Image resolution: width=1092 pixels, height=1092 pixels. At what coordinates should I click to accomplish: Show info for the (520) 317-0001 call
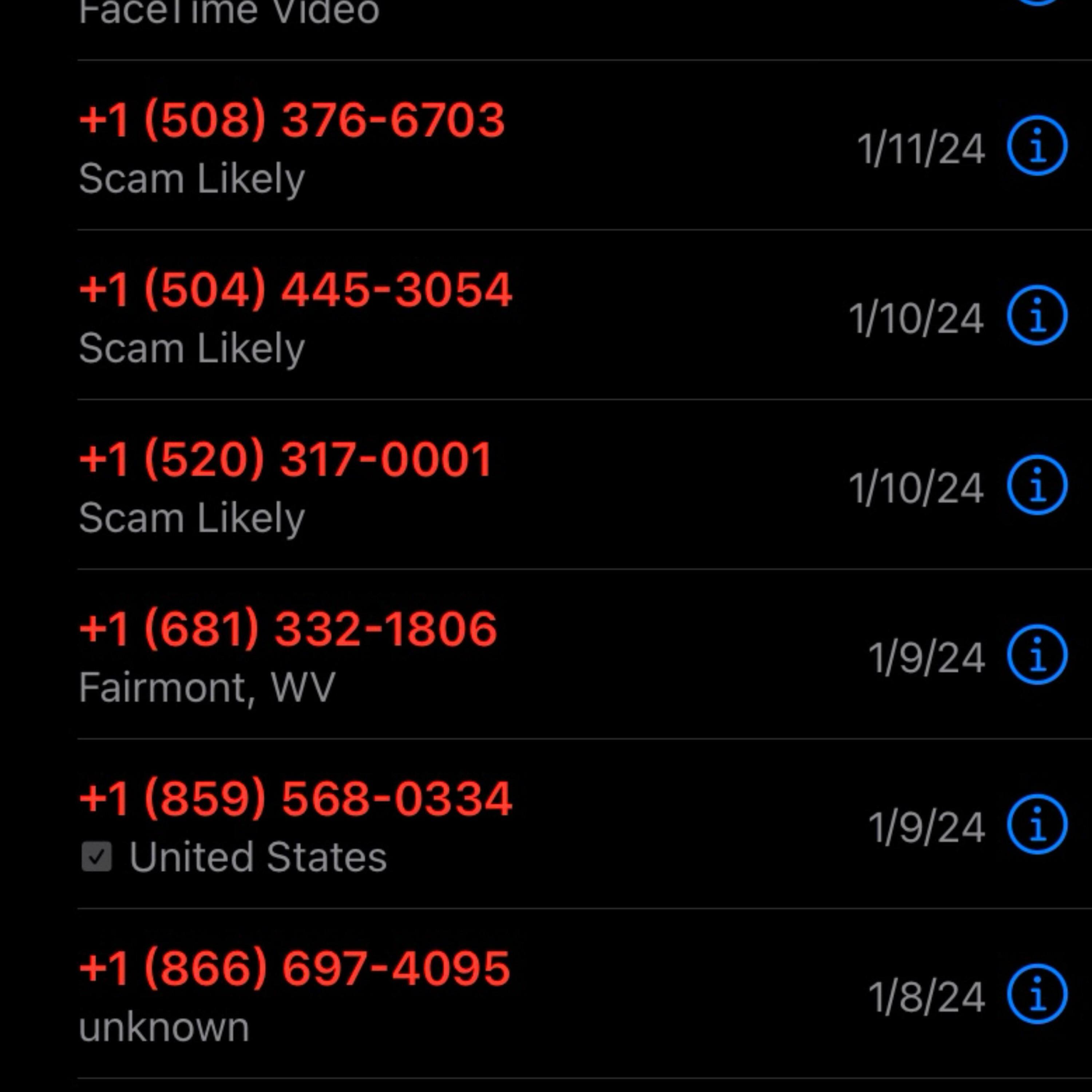point(1037,485)
